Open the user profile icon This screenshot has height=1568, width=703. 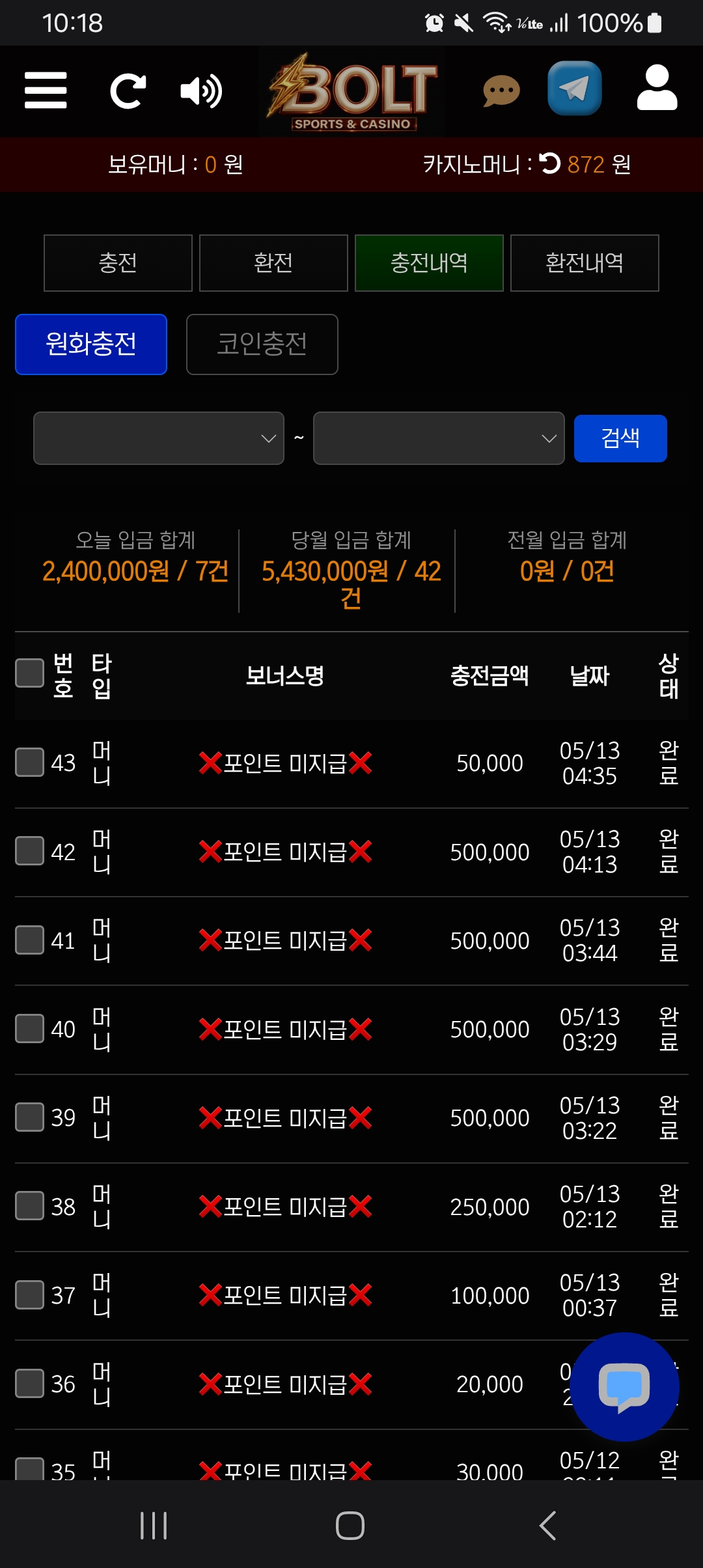[x=657, y=87]
